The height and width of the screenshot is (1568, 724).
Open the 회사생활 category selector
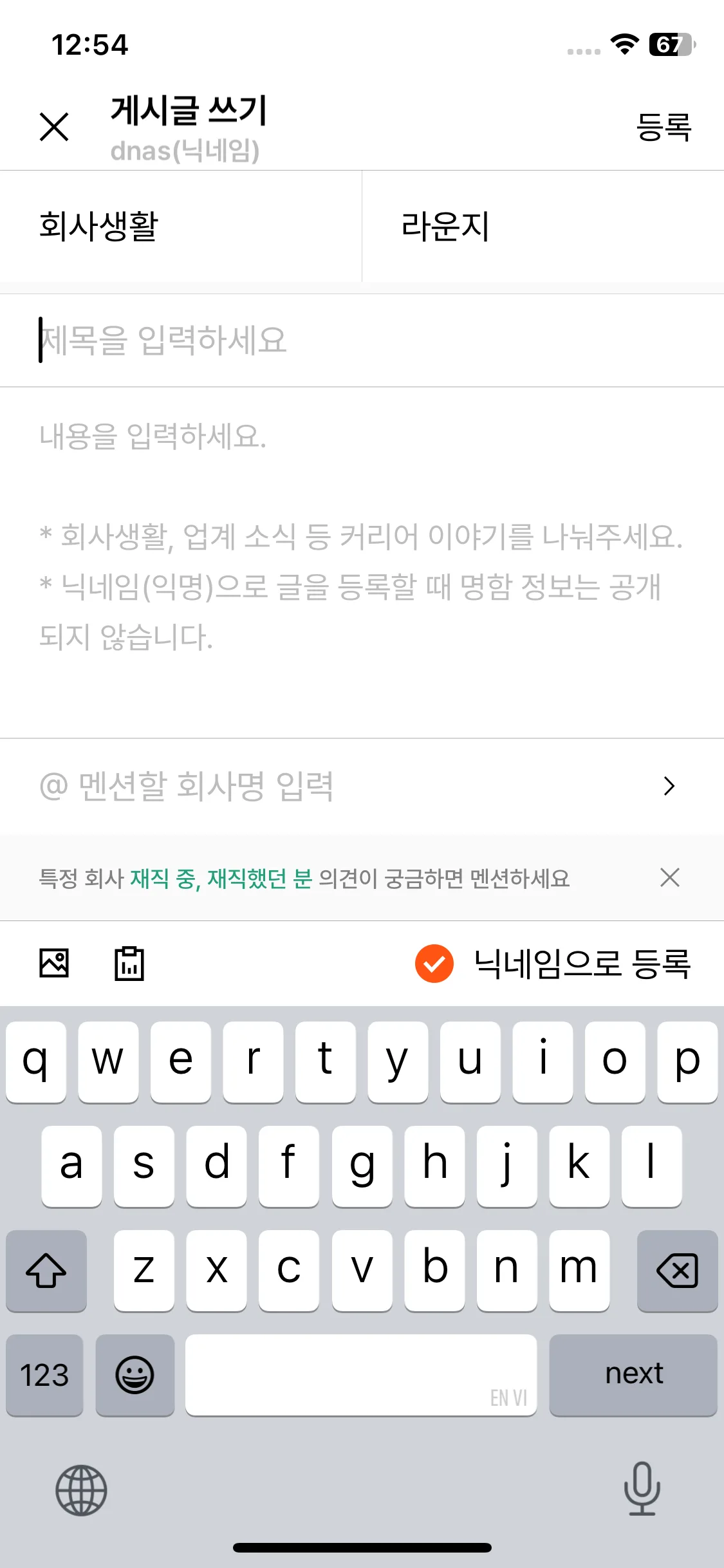(x=180, y=226)
